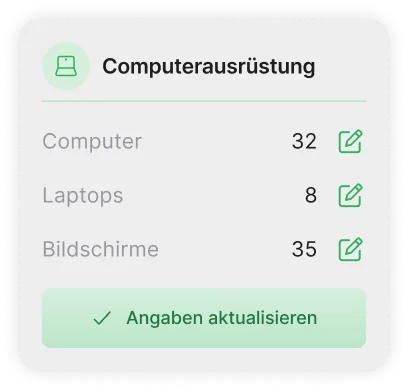The width and height of the screenshot is (408, 390).
Task: Edit the Bildschirme count
Action: click(x=350, y=249)
